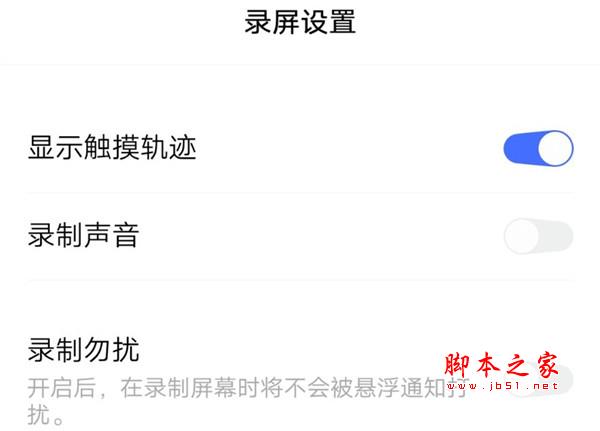This screenshot has width=600, height=431.
Task: Turn off the 显示触摸轨迹 switch
Action: [538, 149]
